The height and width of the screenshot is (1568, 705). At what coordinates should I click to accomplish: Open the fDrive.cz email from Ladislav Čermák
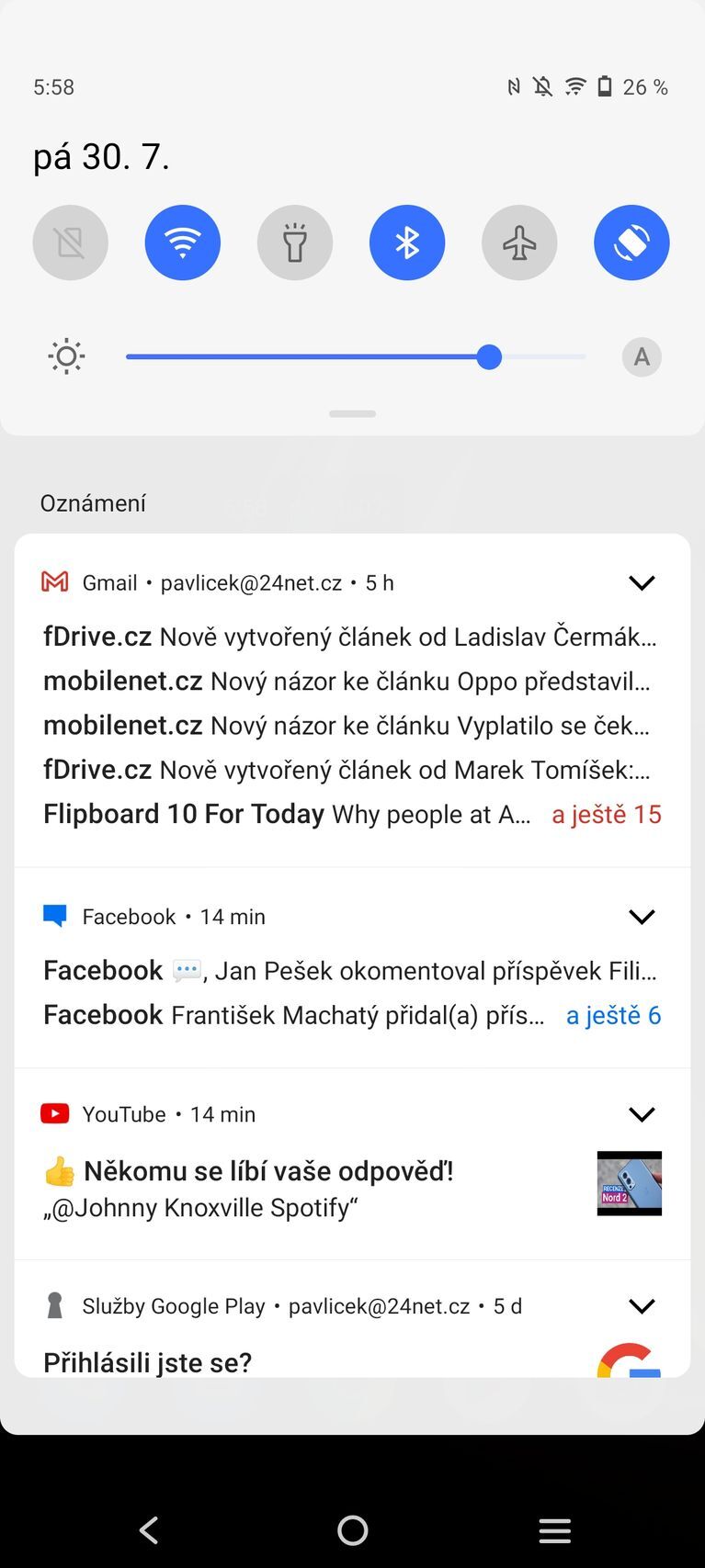(x=349, y=637)
